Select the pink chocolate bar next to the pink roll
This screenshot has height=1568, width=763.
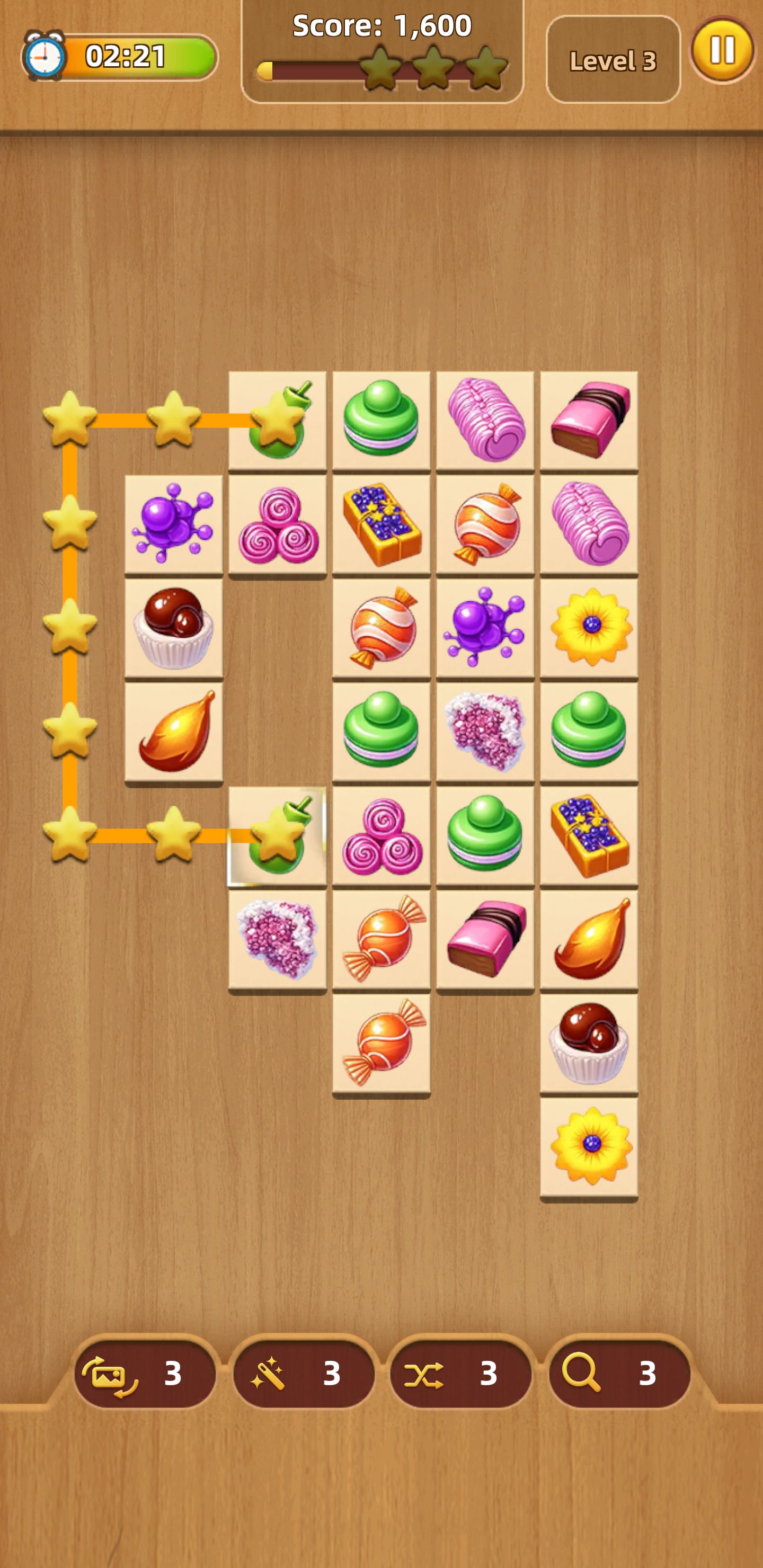coord(588,420)
